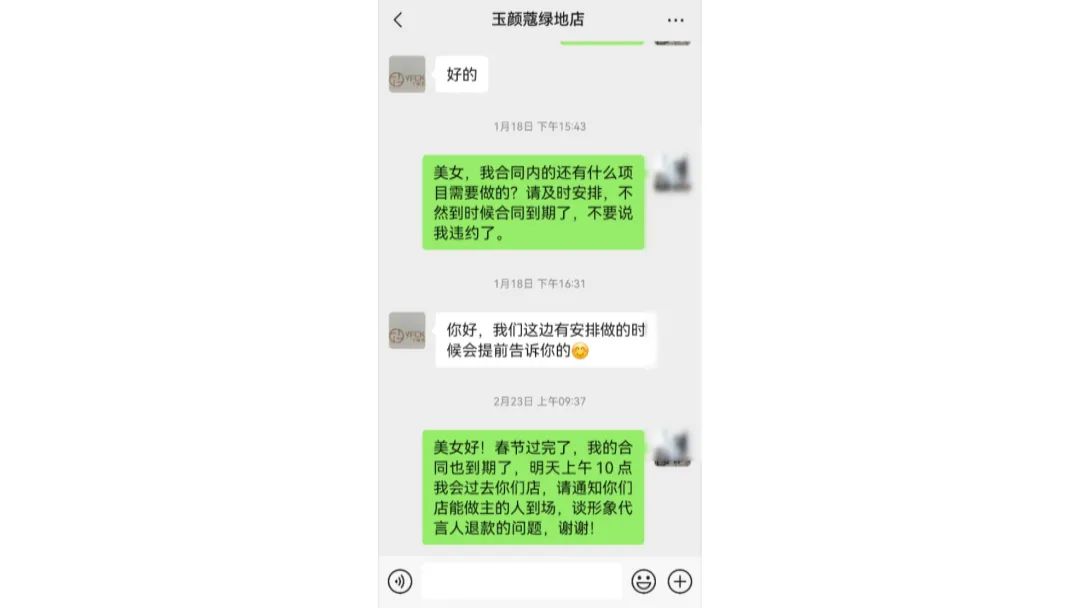Open the emoji picker
Screen dimensions: 1080x608
tap(643, 581)
